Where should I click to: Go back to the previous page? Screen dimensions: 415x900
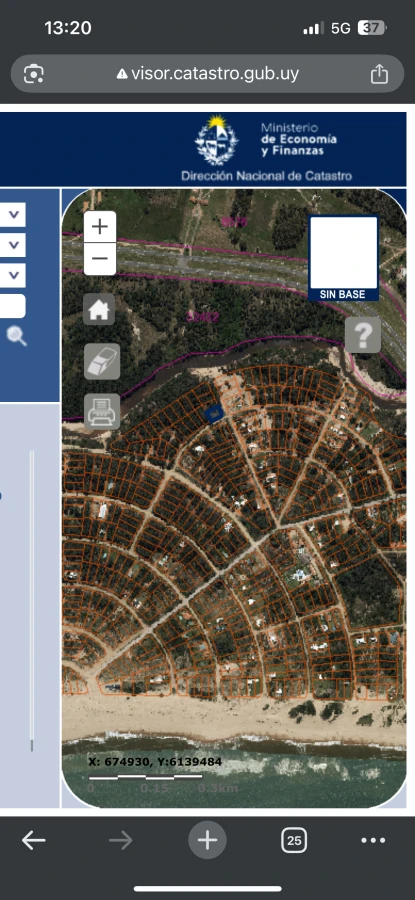[x=34, y=841]
